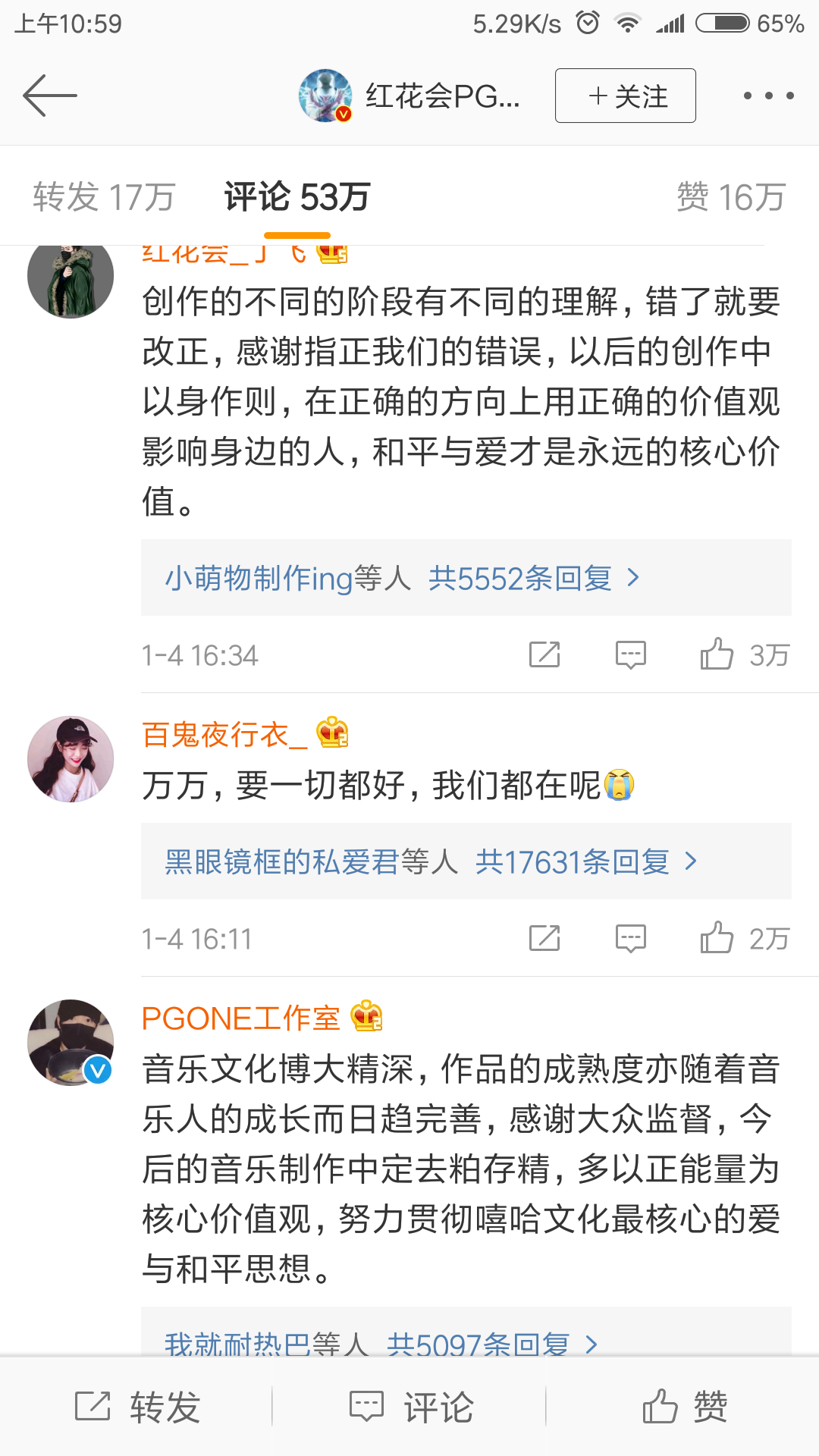Tap 转发 in the bottom bar
The height and width of the screenshot is (1456, 819).
[137, 1407]
